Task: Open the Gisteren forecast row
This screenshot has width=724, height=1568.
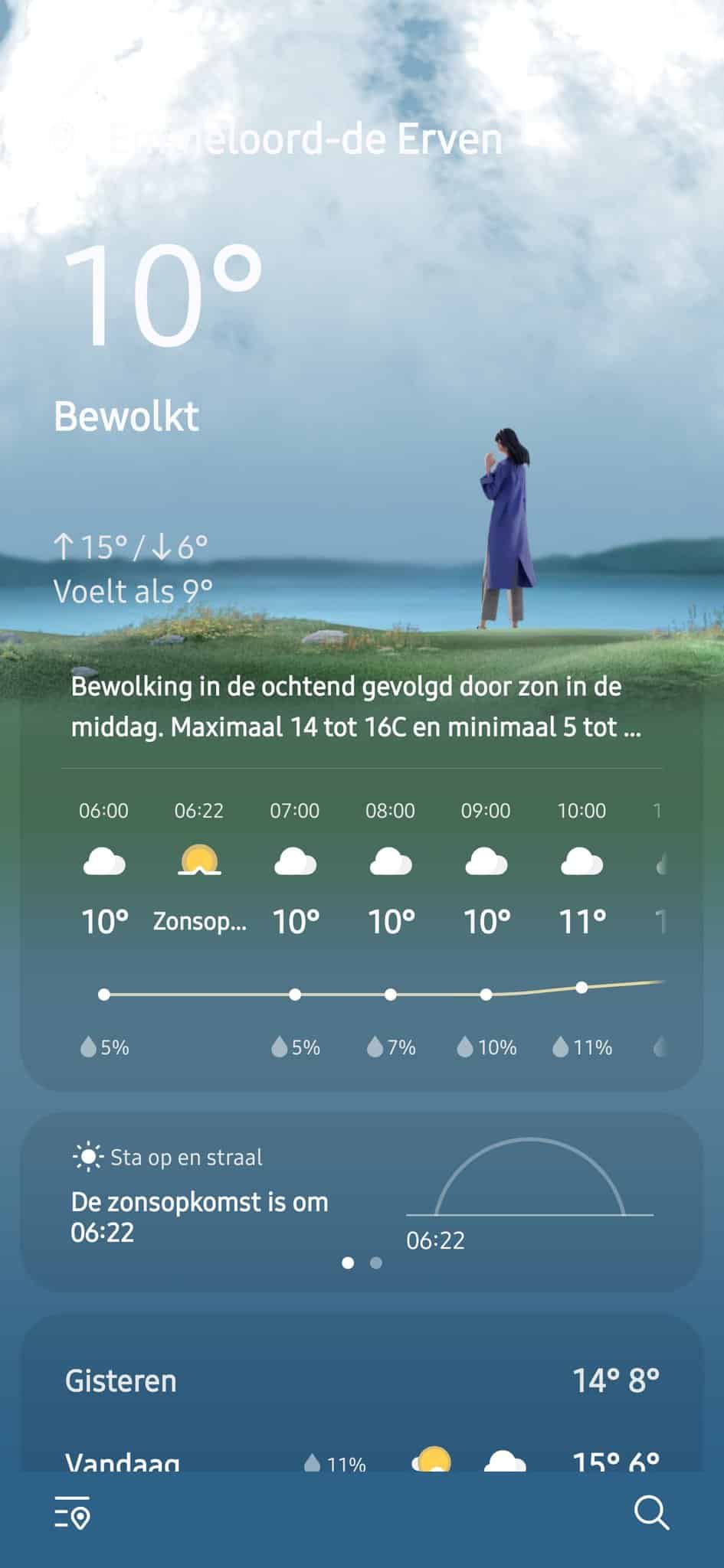Action: (x=361, y=1380)
